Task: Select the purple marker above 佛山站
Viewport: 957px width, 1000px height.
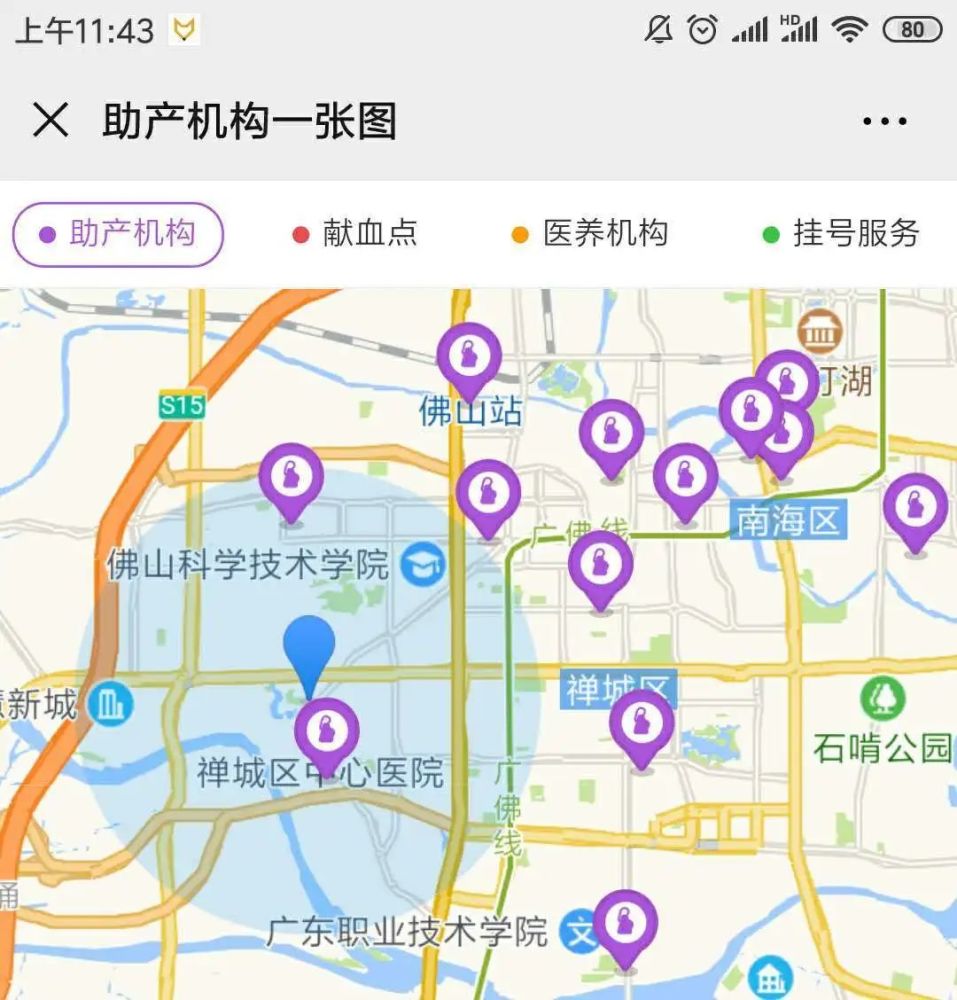Action: tap(470, 355)
